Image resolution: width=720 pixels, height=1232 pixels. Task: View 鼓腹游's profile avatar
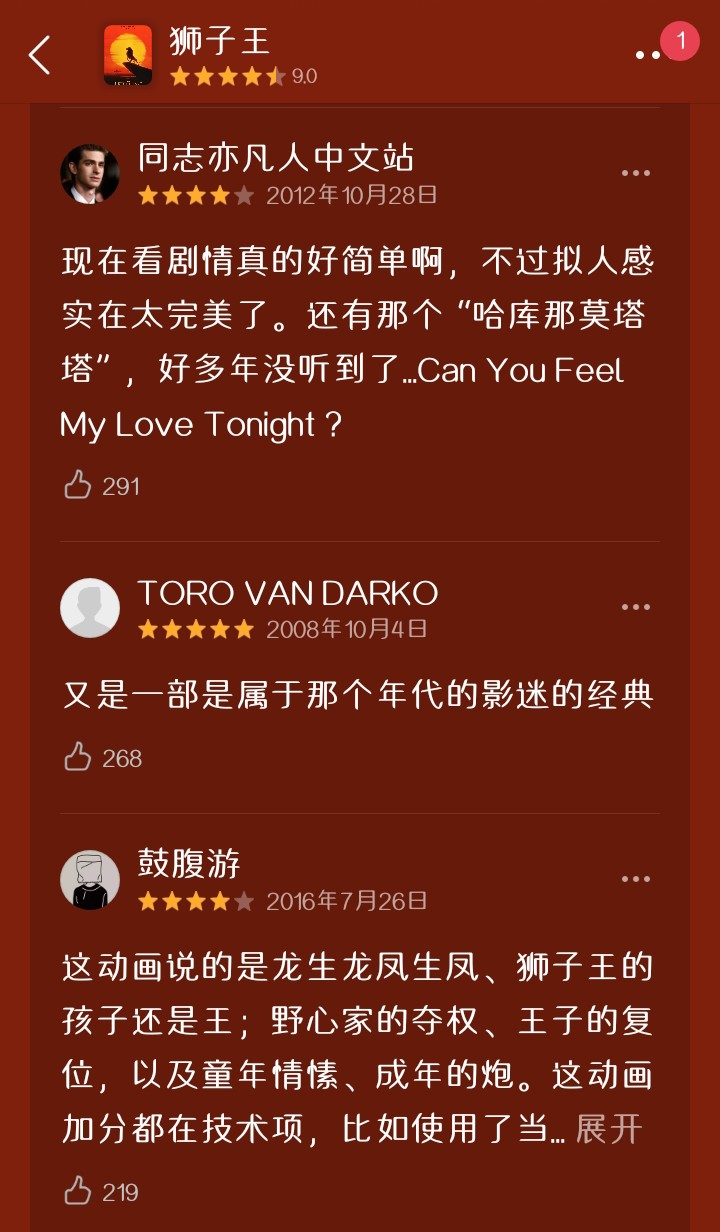[90, 880]
